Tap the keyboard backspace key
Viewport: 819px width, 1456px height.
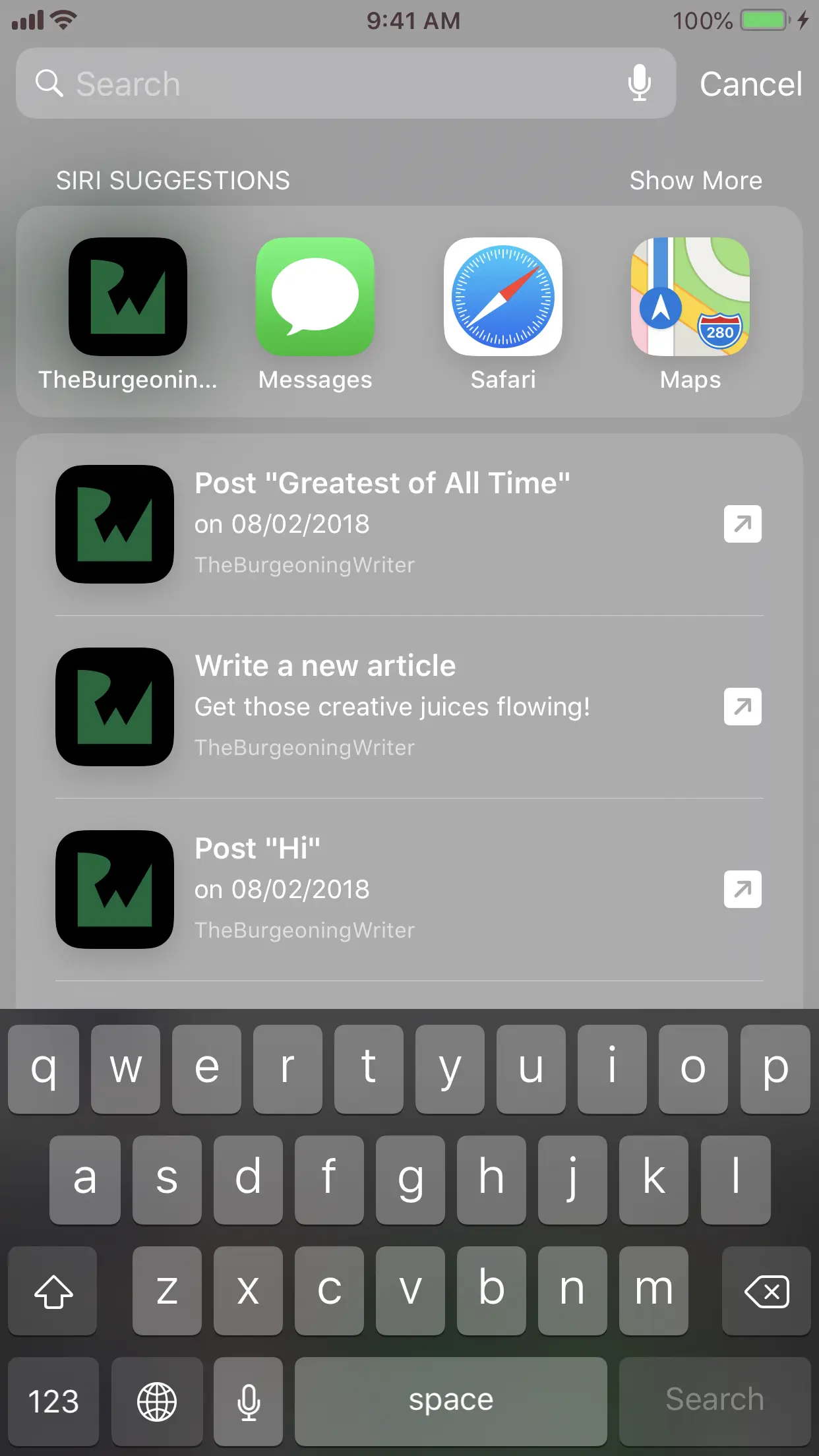coord(766,1291)
